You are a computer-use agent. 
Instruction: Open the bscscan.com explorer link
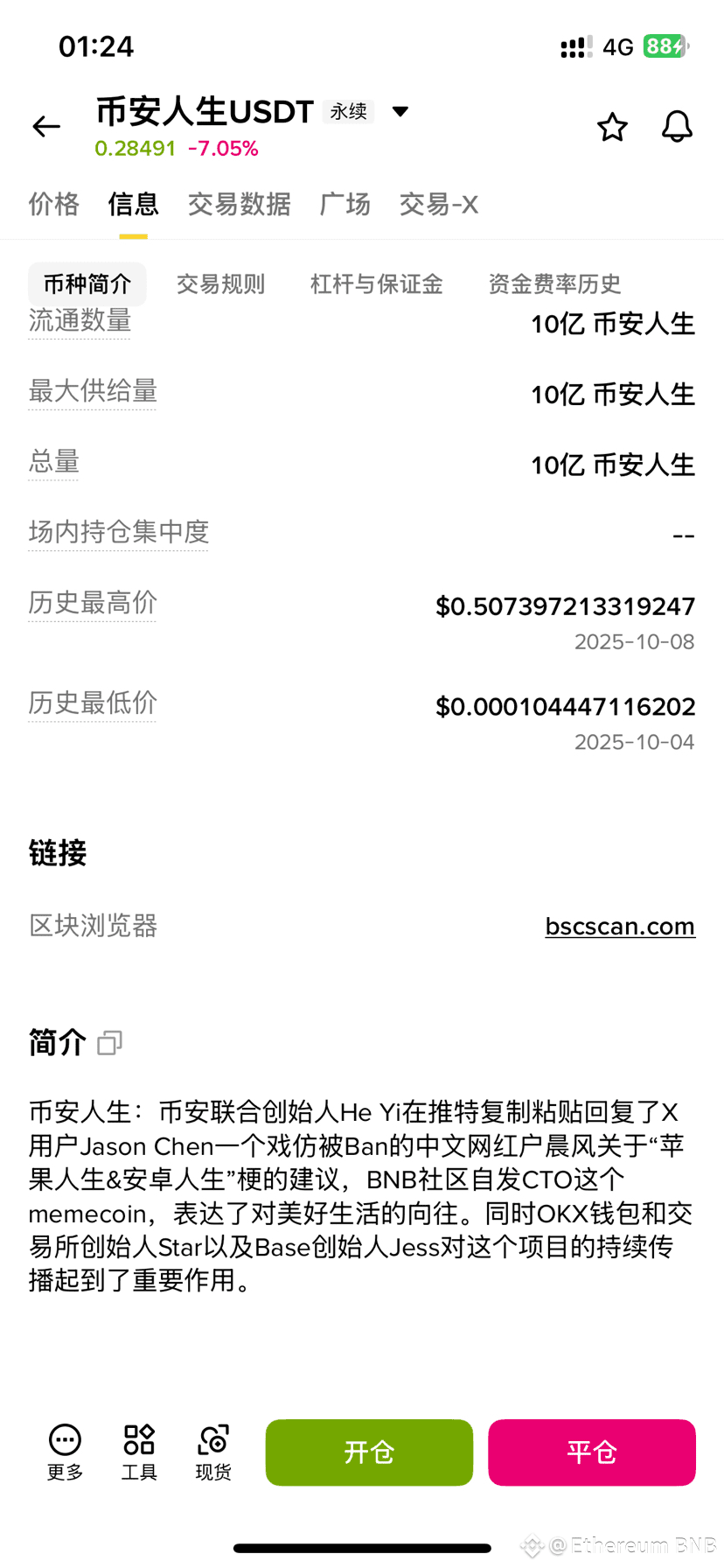pyautogui.click(x=620, y=926)
